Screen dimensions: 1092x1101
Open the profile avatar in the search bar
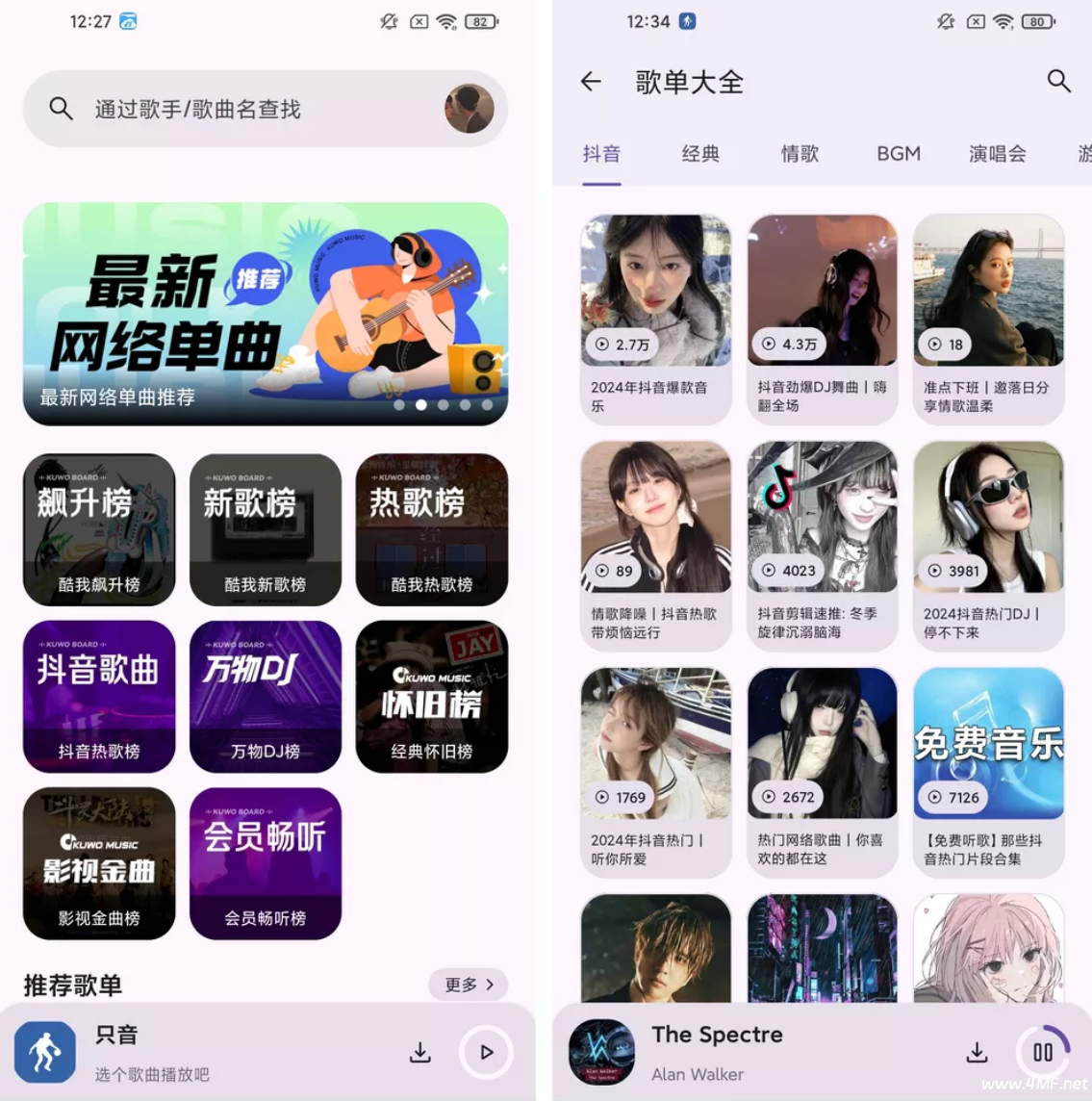(469, 109)
